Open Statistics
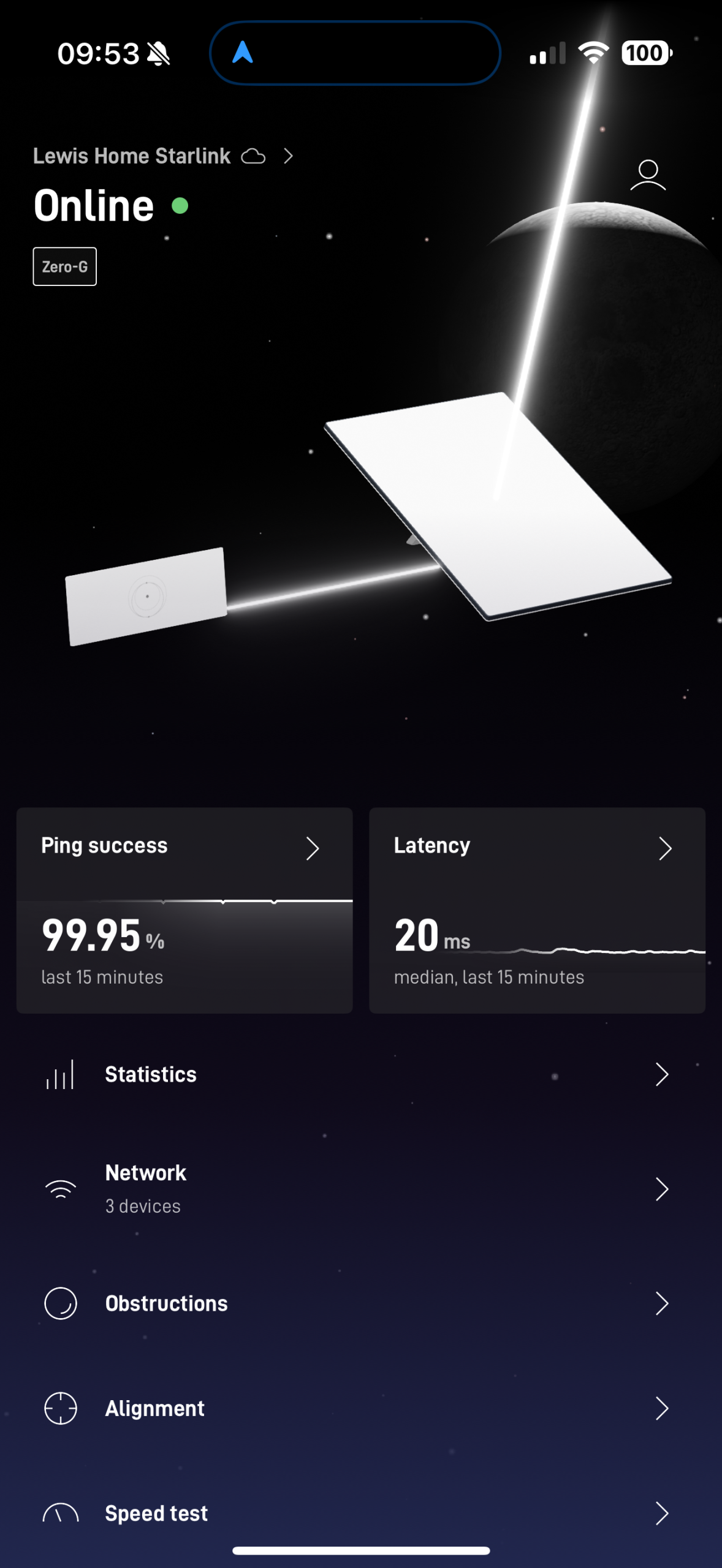722x1568 pixels. point(355,1075)
